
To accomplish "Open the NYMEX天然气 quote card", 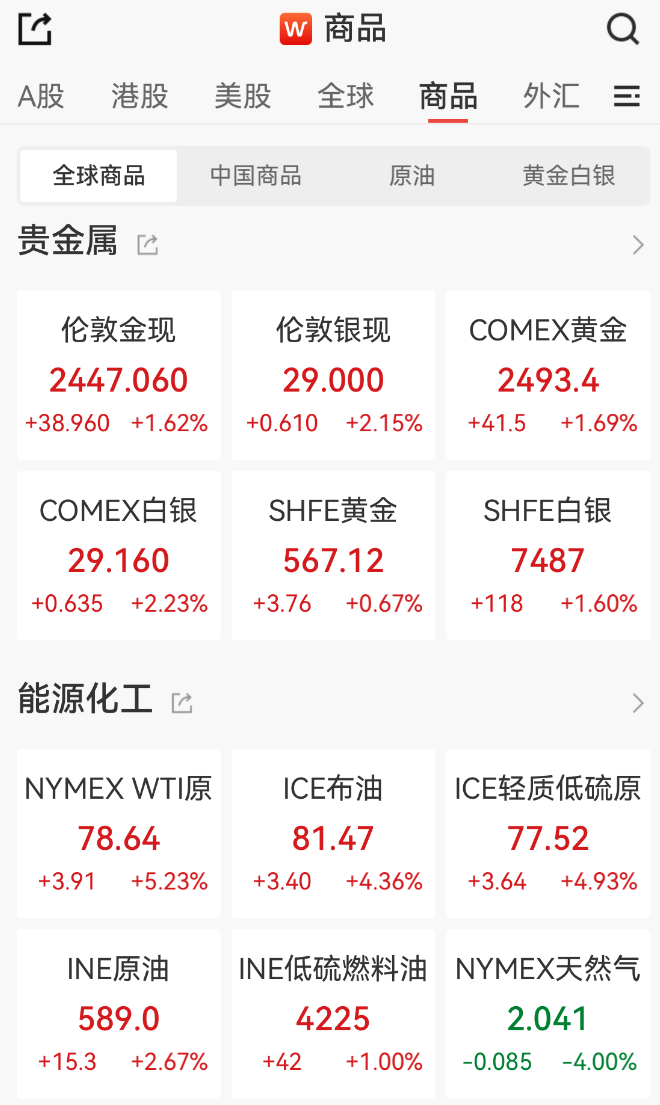I will coord(547,1014).
